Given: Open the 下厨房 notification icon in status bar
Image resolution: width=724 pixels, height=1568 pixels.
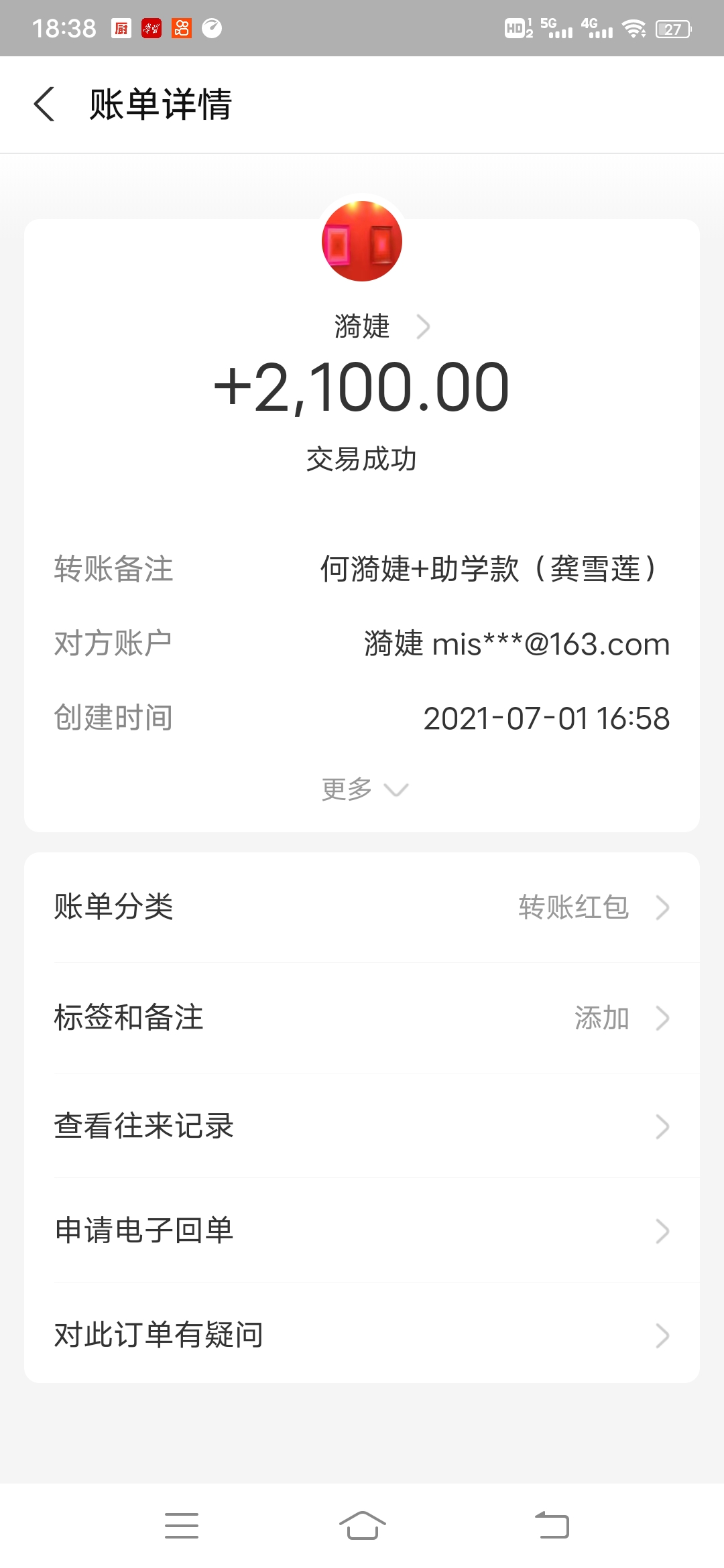Looking at the screenshot, I should (121, 28).
